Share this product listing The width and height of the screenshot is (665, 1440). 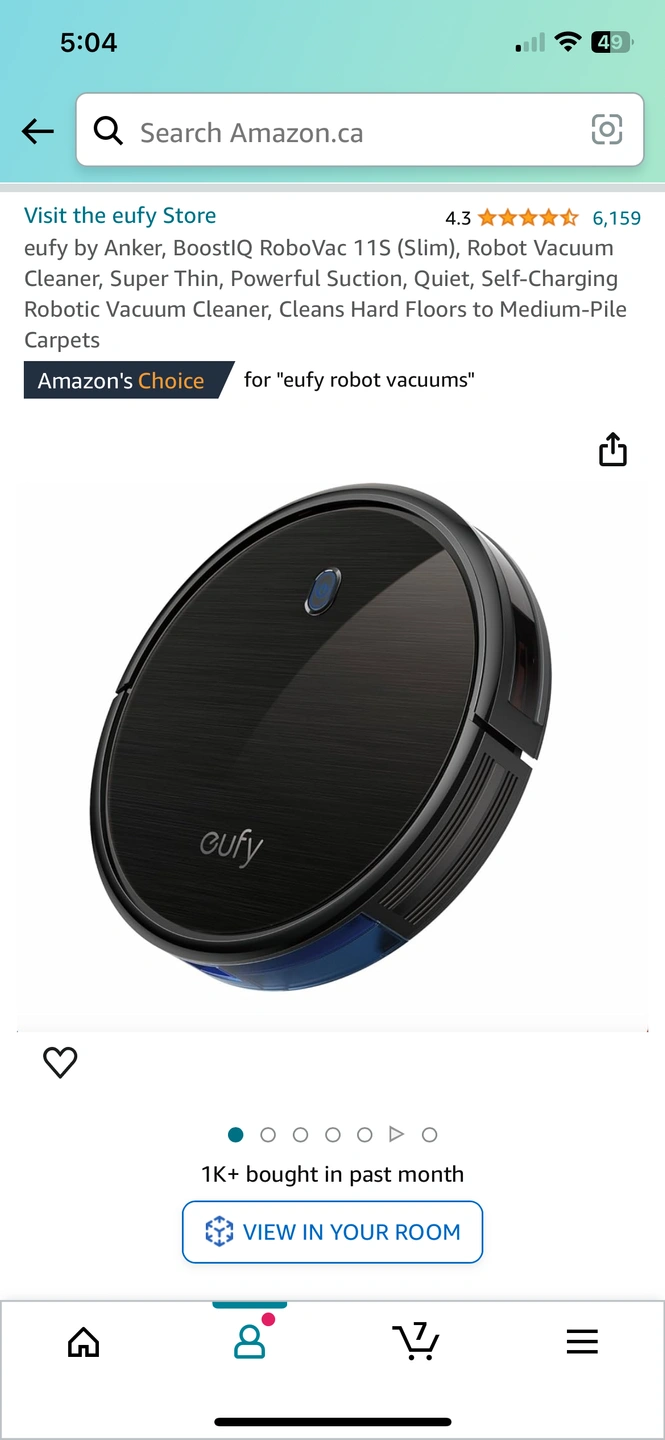pos(612,451)
